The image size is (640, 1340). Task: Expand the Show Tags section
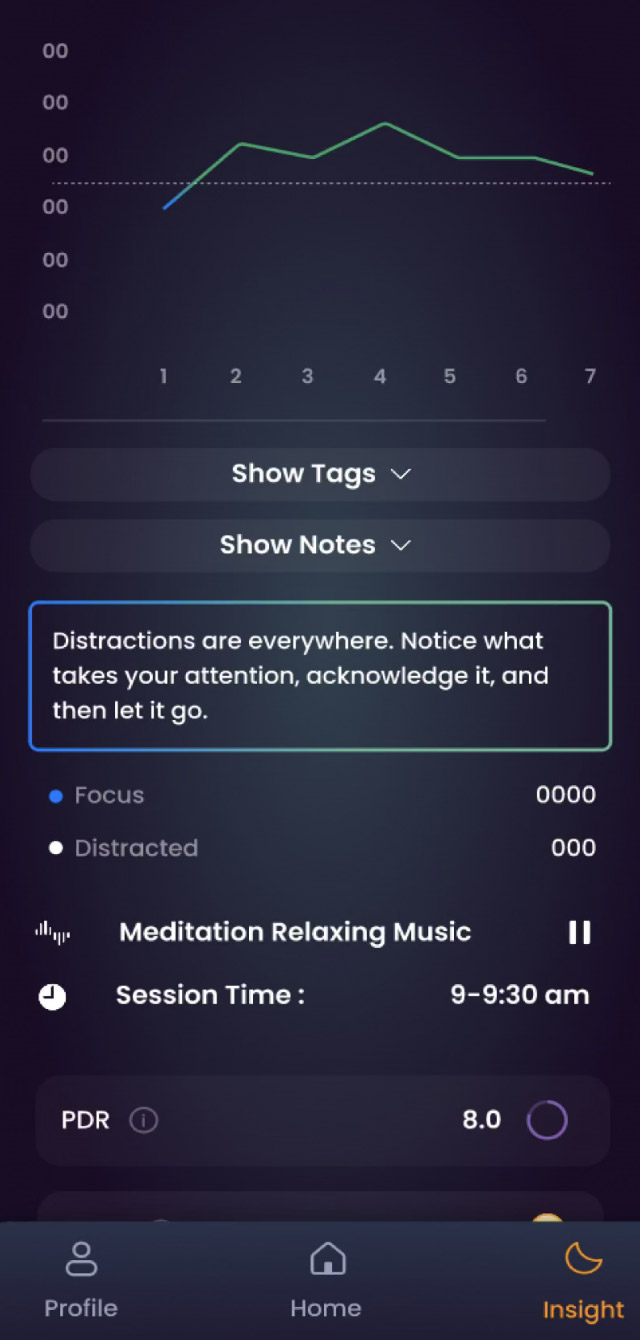pos(320,474)
